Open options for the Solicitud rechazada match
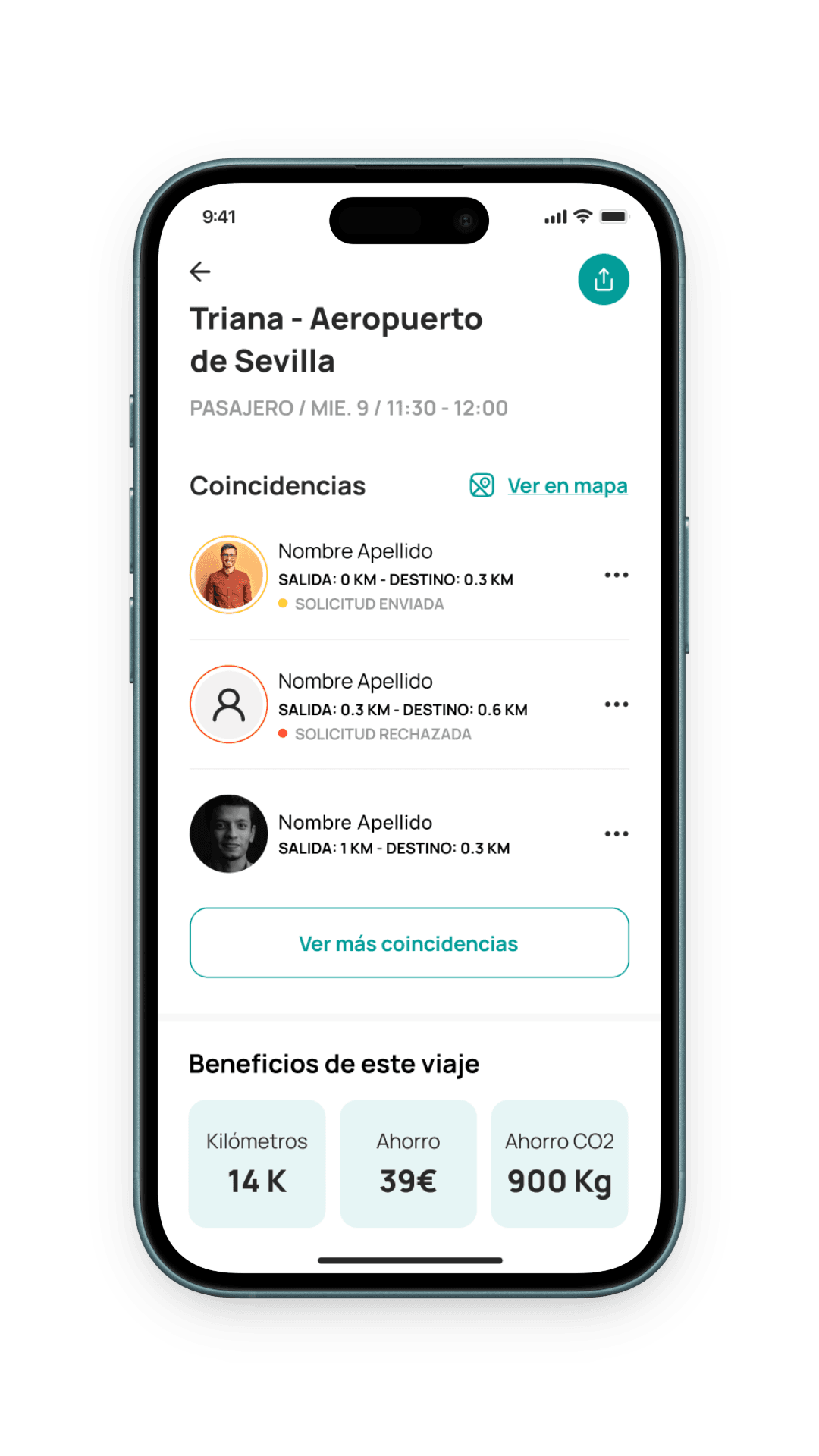The image size is (819, 1456). (x=617, y=704)
